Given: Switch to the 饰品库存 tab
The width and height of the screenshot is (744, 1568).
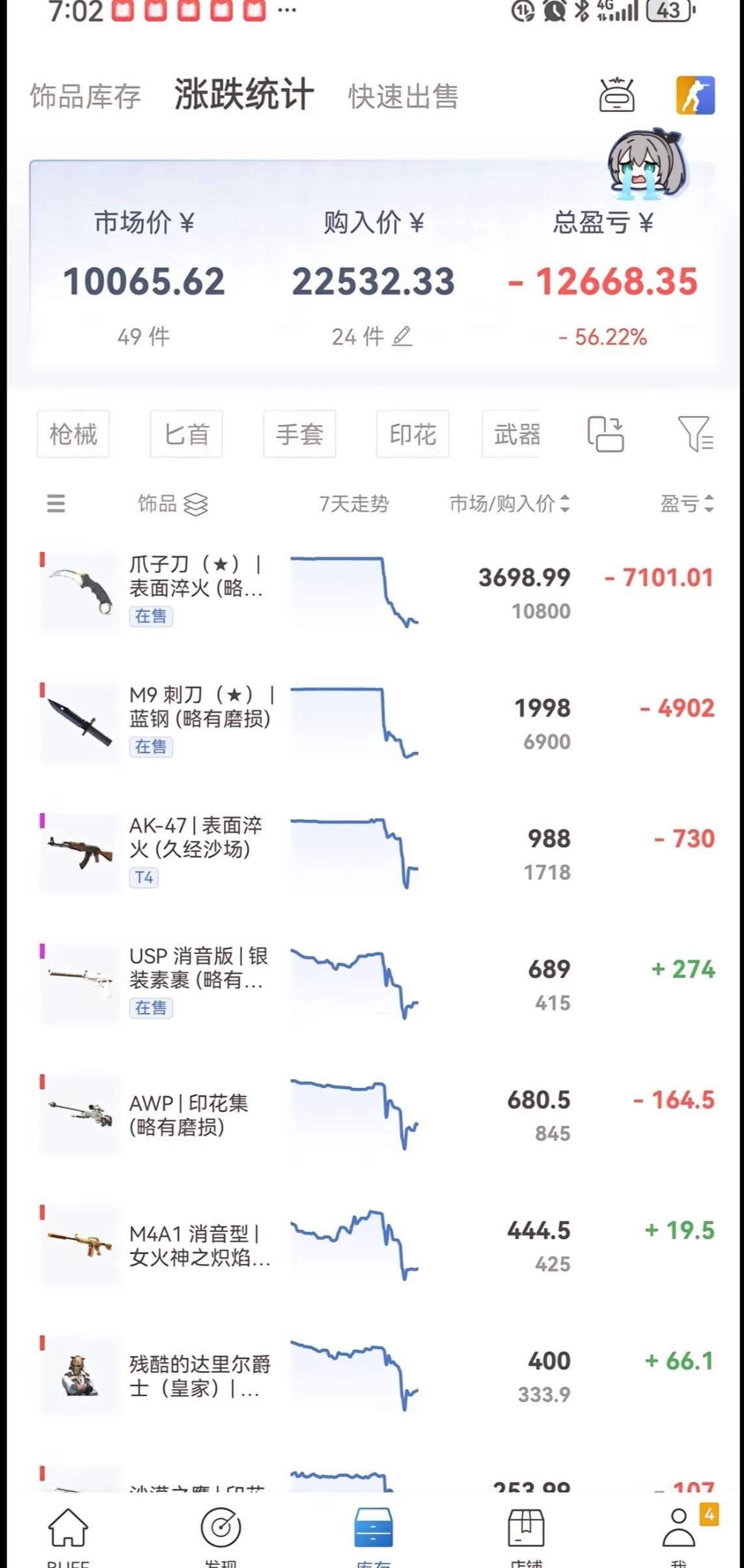Looking at the screenshot, I should (x=85, y=96).
